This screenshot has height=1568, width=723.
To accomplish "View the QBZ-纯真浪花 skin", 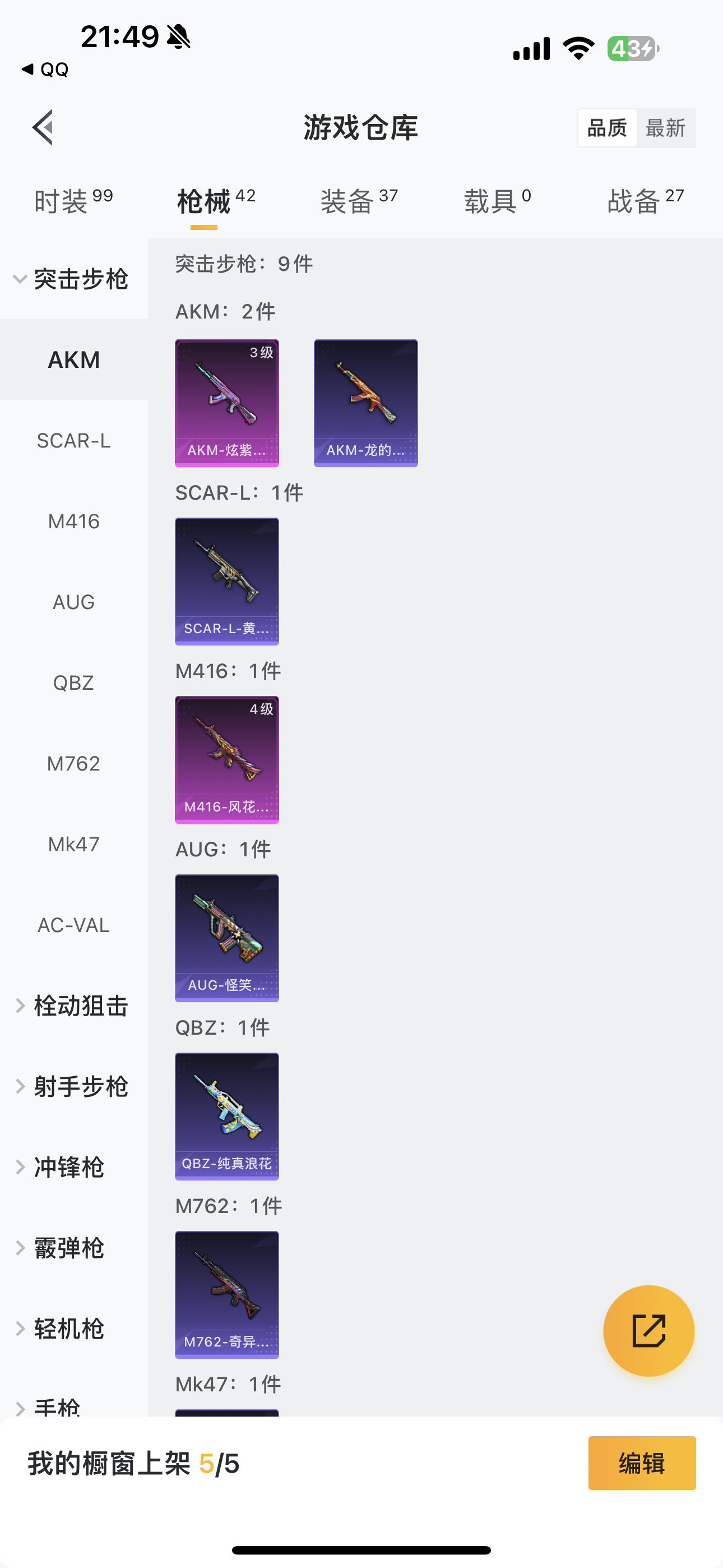I will [x=227, y=1117].
